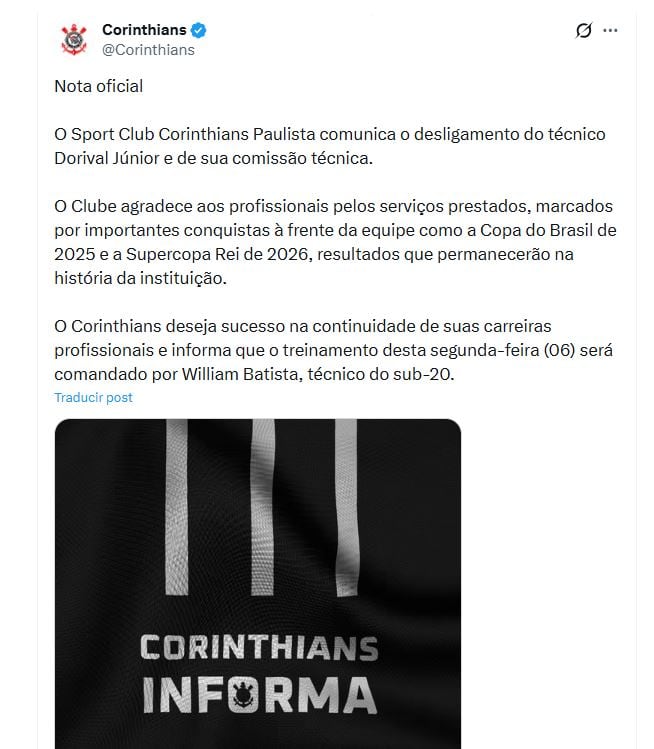Open the Corinthians account name
654x749 pixels.
pyautogui.click(x=144, y=30)
